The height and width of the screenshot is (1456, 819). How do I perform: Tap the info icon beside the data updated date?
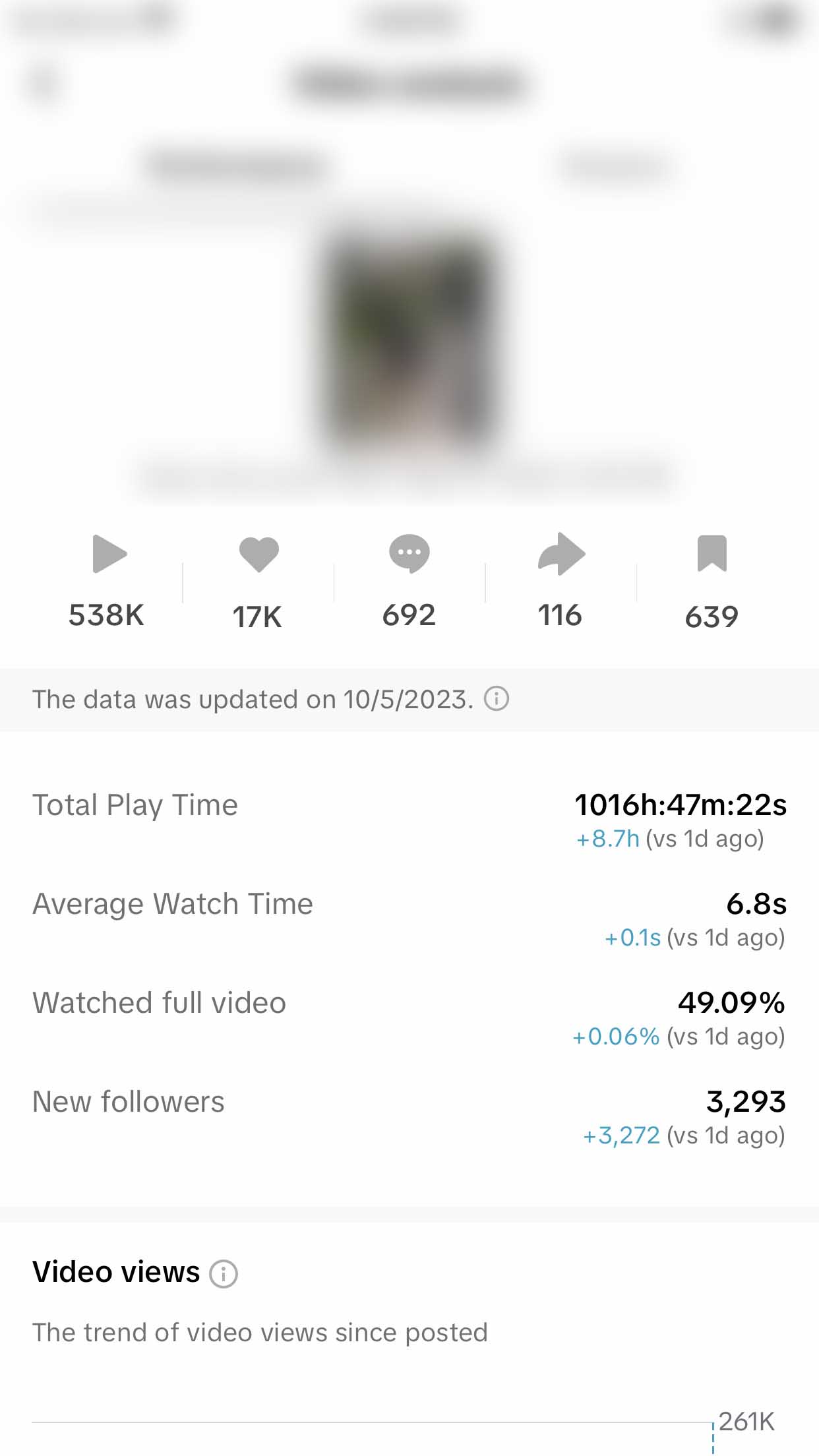coord(497,698)
